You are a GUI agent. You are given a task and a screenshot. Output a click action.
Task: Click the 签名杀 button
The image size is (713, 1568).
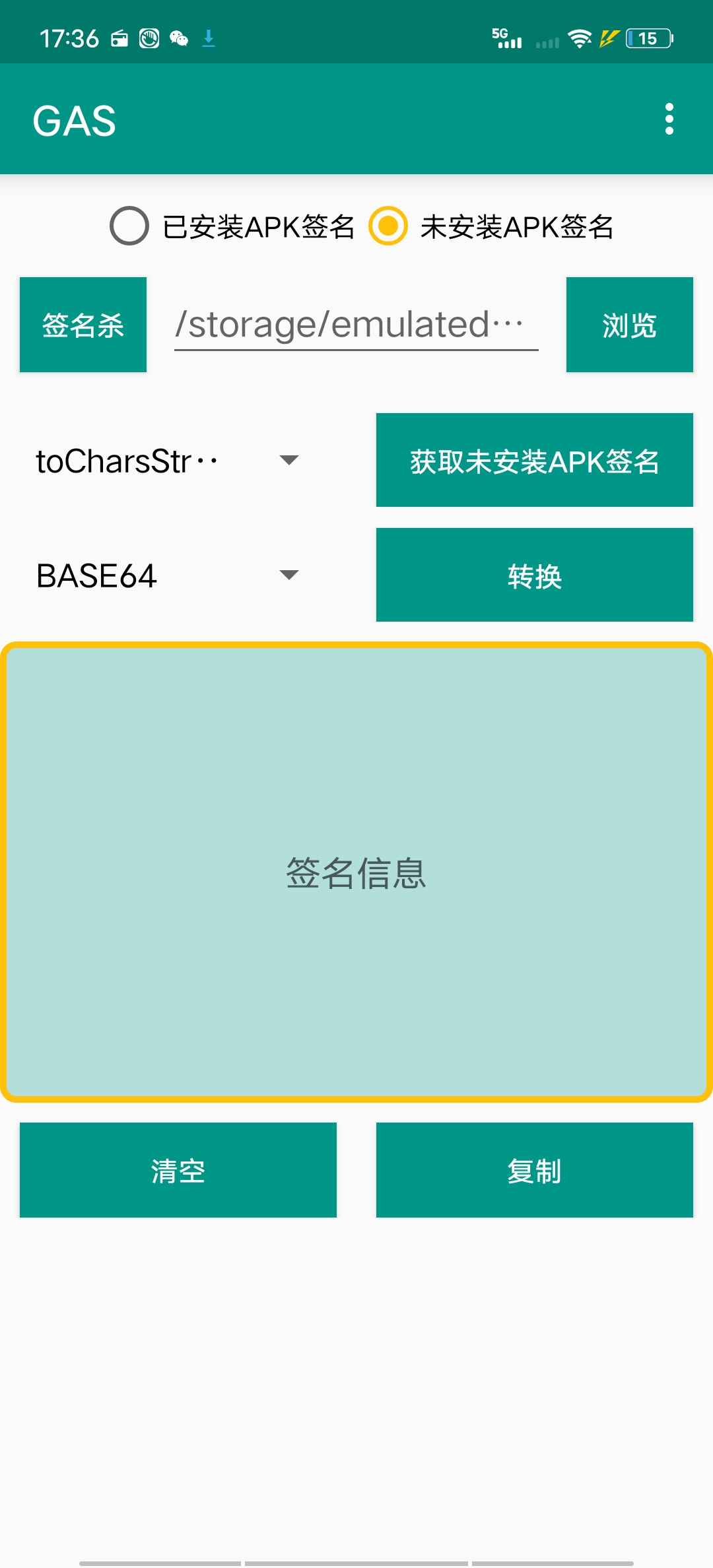click(83, 324)
